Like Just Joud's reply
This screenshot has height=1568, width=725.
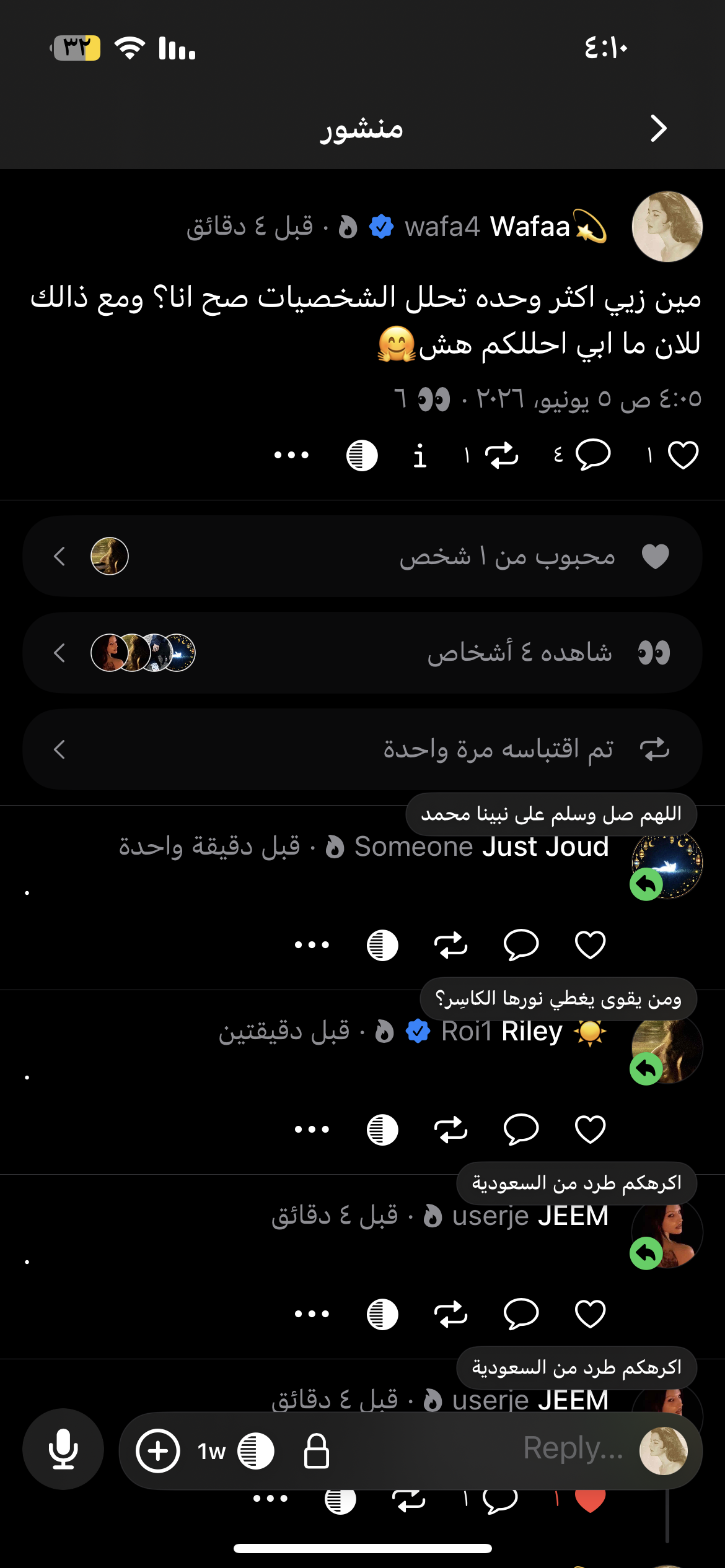590,944
